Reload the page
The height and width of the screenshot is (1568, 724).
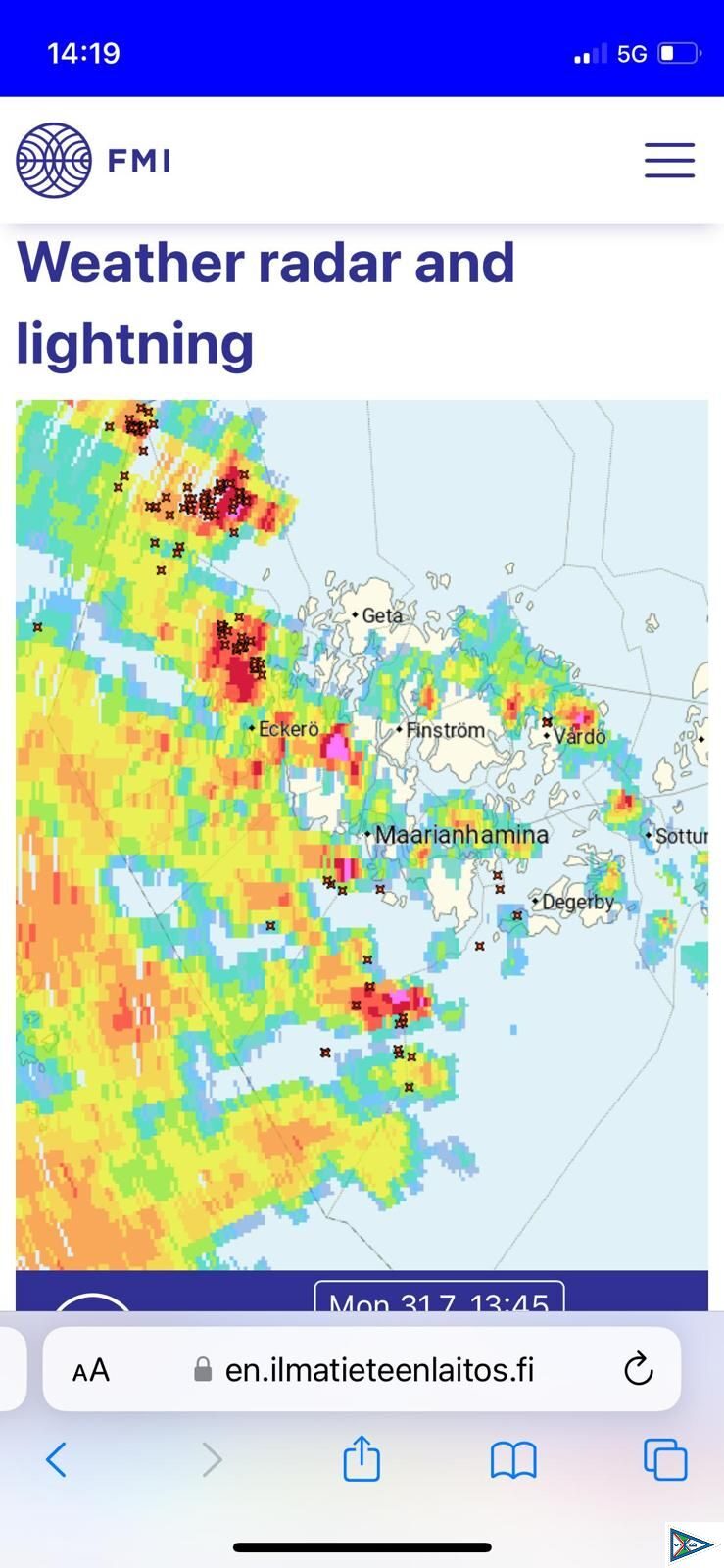pos(638,1369)
